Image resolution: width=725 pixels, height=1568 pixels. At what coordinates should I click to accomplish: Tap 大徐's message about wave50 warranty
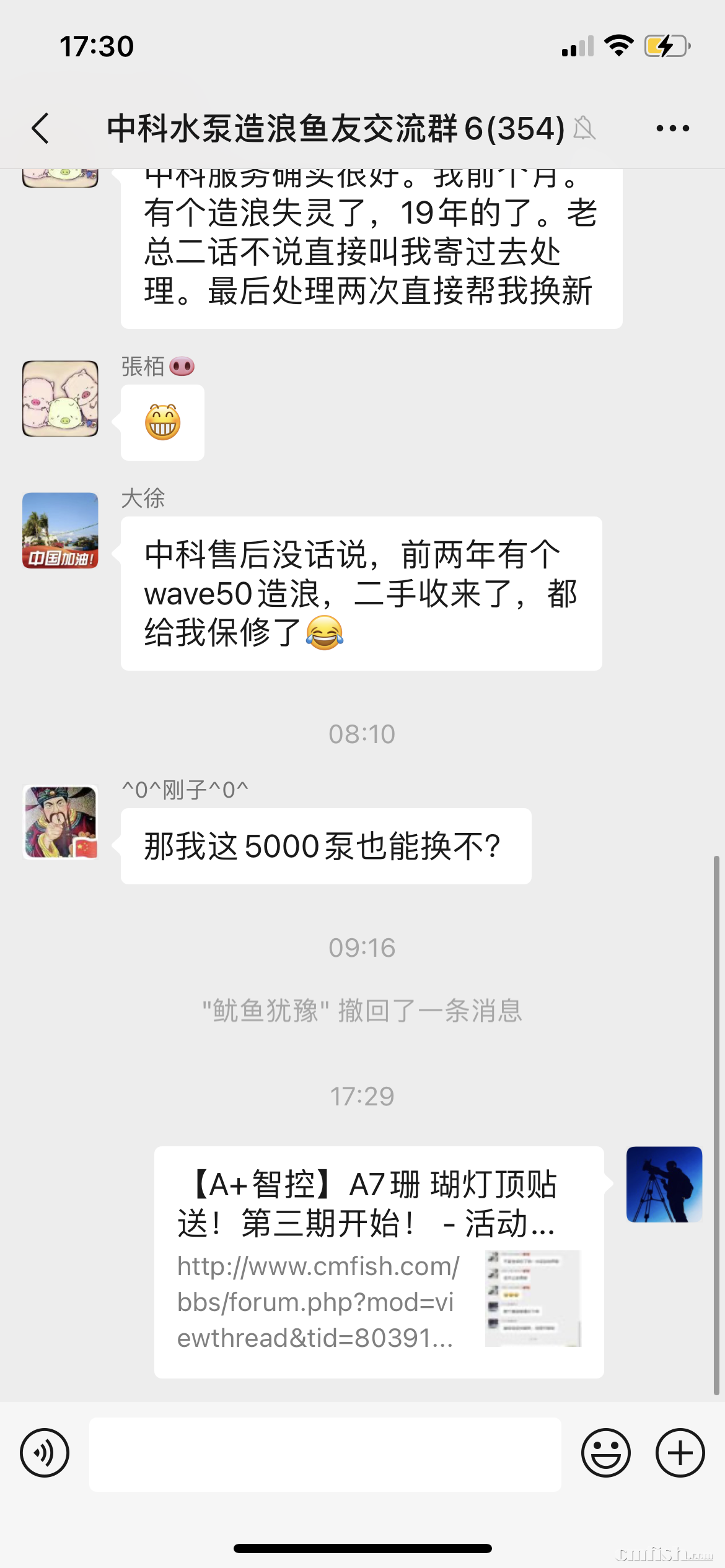coord(359,595)
